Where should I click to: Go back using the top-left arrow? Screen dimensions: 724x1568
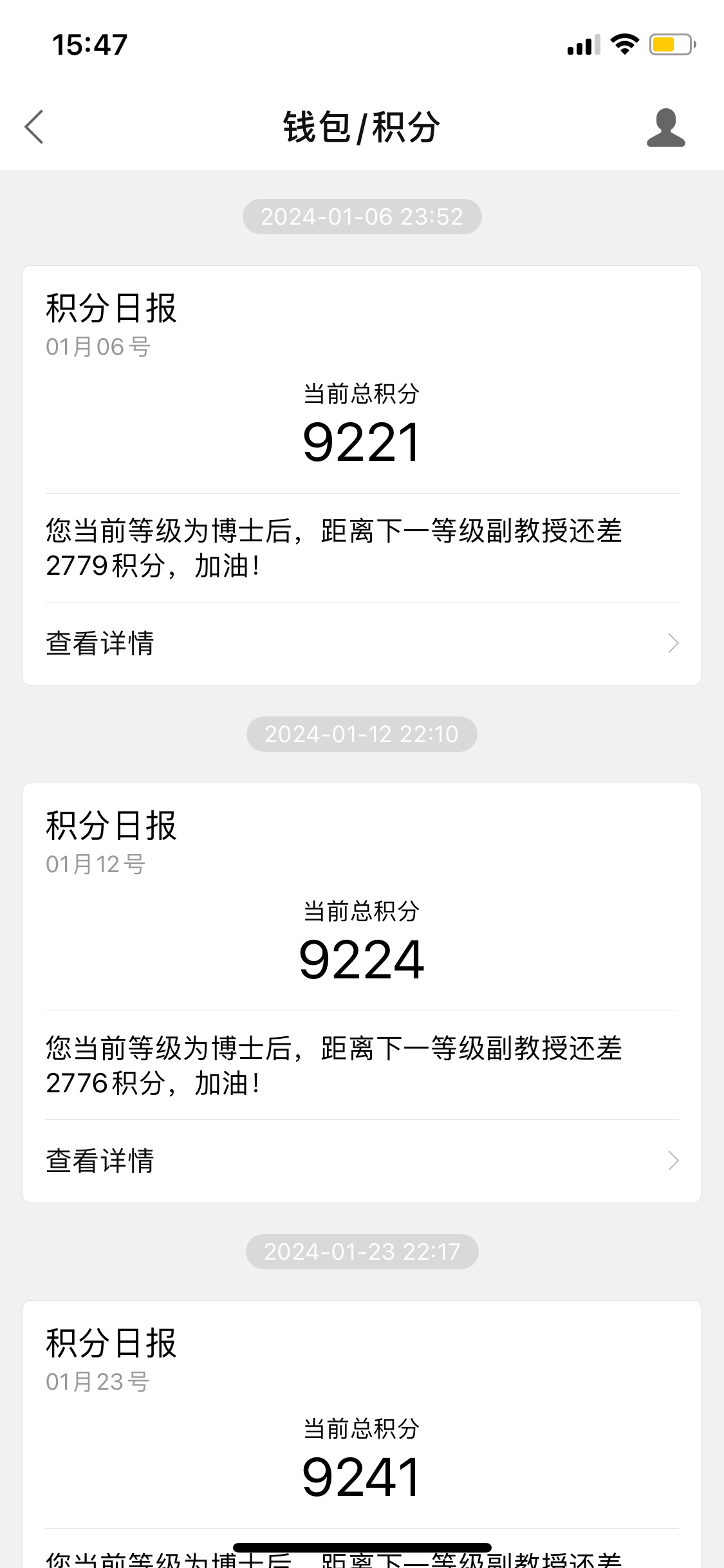(34, 127)
